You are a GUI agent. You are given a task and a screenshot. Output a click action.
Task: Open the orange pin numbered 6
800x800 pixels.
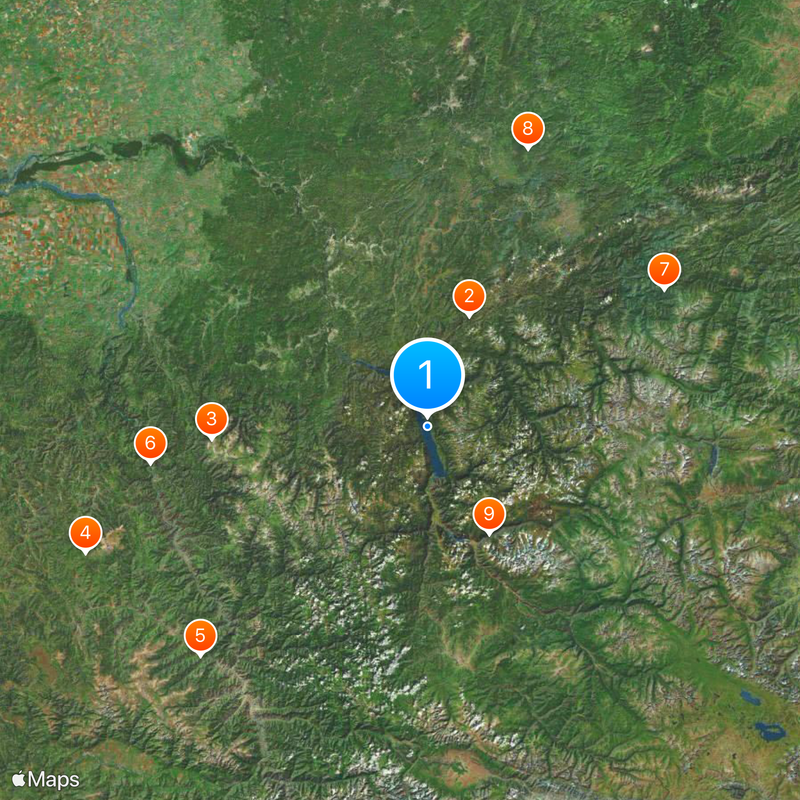coord(150,442)
